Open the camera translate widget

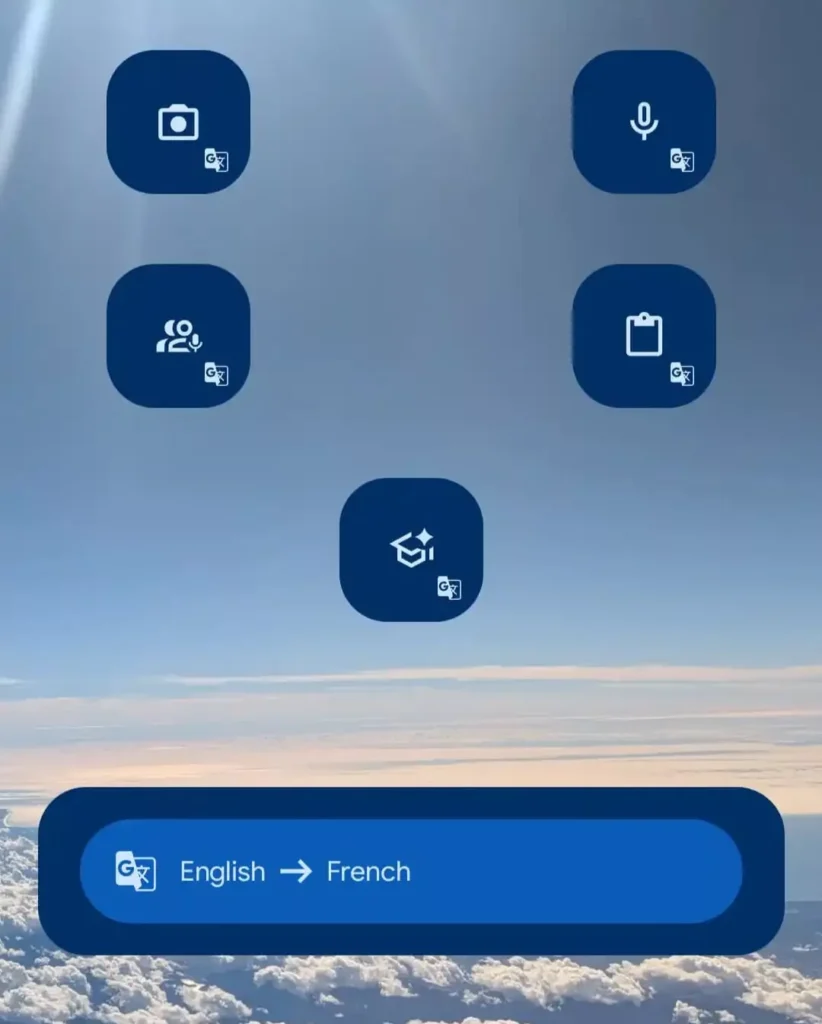pyautogui.click(x=178, y=122)
